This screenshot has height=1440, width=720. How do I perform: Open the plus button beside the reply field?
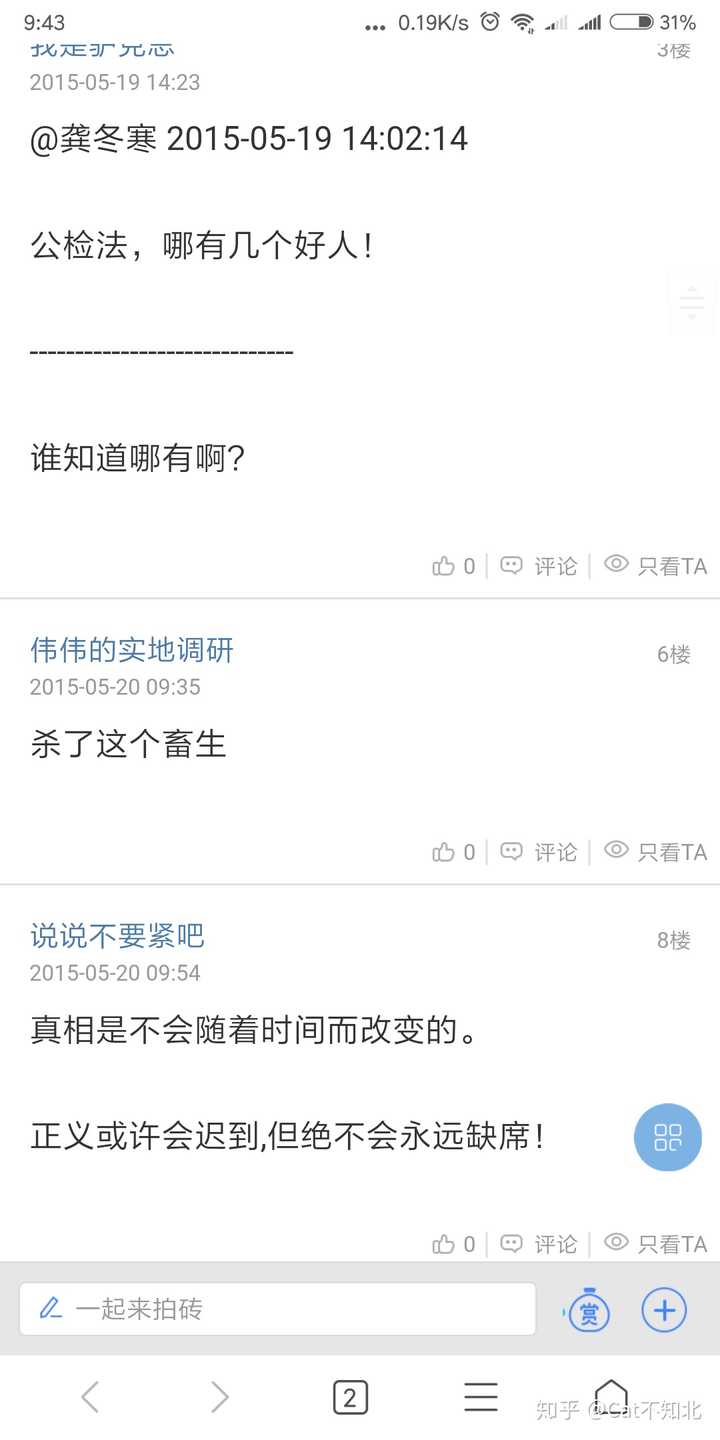point(665,1310)
